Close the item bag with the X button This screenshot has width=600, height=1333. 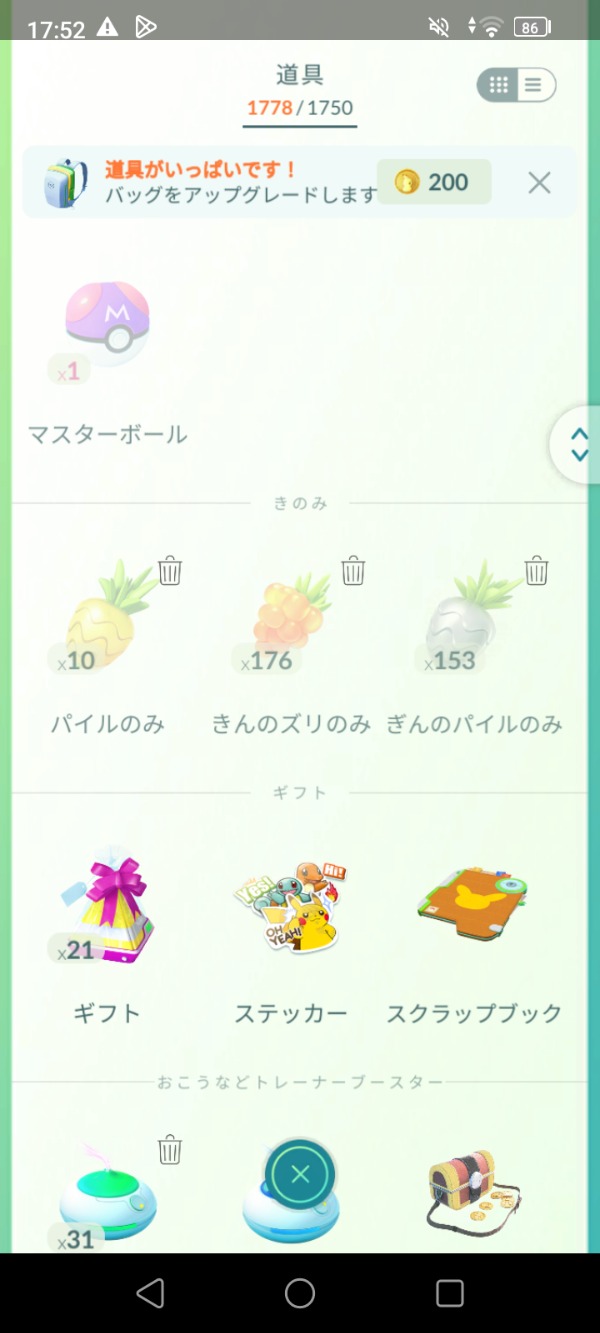tap(300, 1174)
